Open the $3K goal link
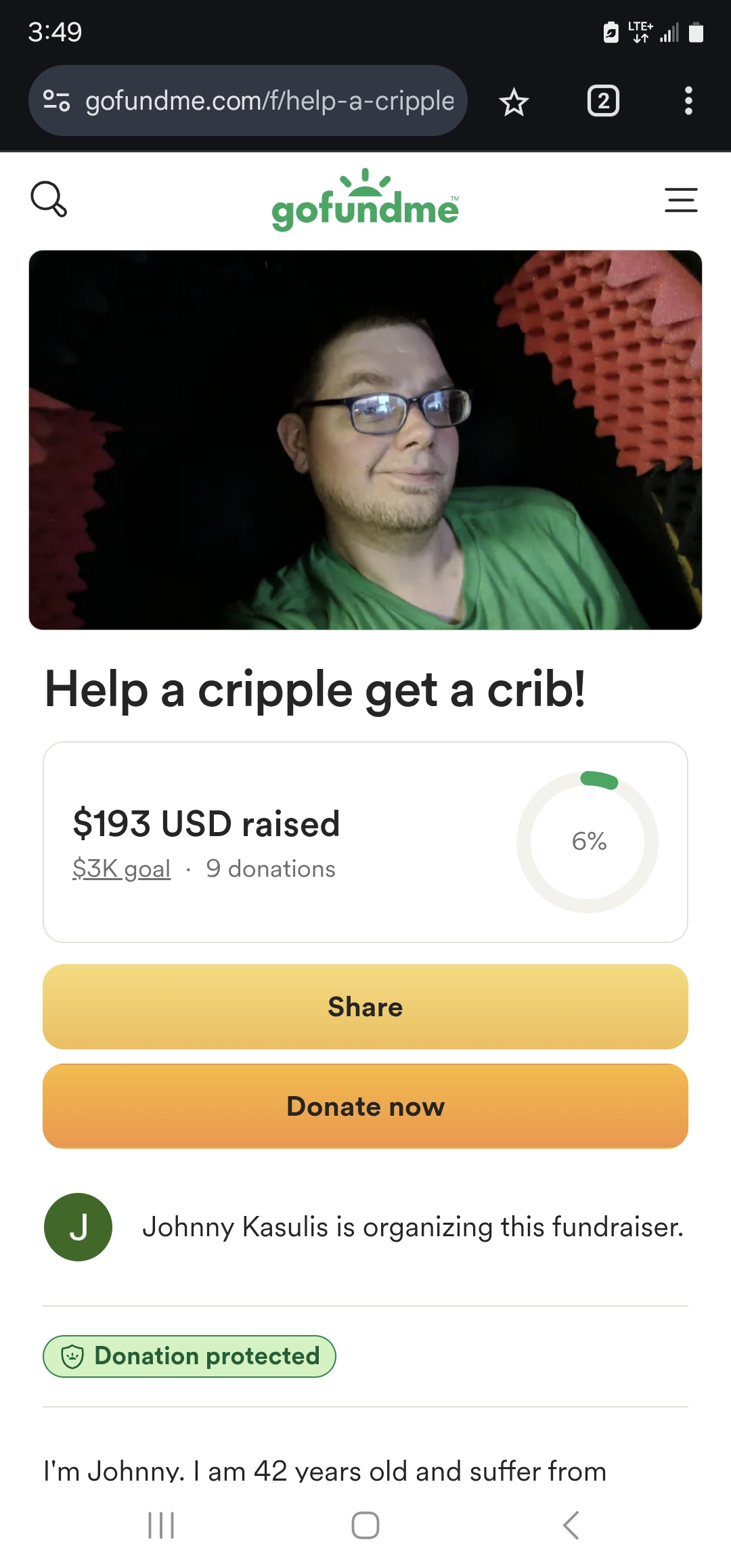This screenshot has height=1568, width=731. pos(122,869)
